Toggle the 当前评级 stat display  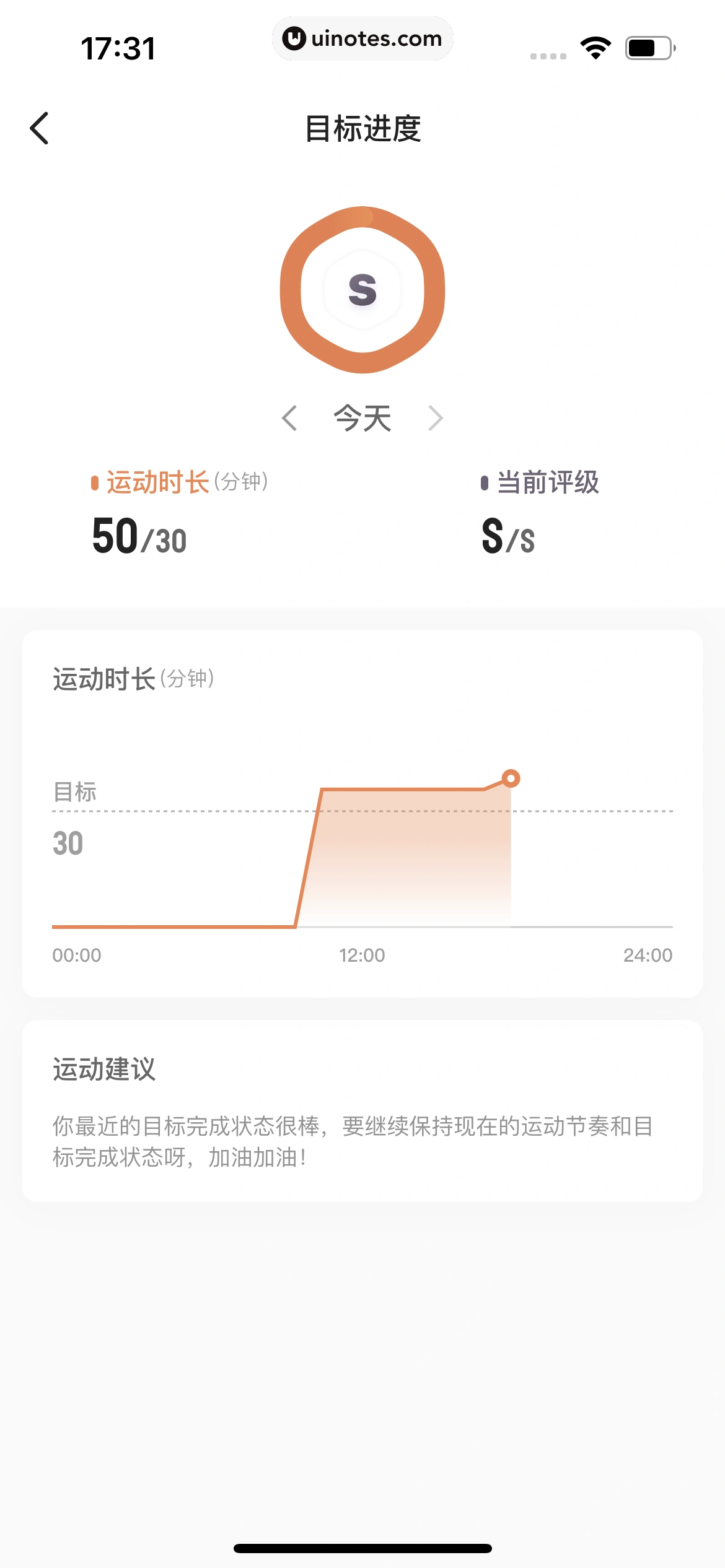click(x=549, y=484)
